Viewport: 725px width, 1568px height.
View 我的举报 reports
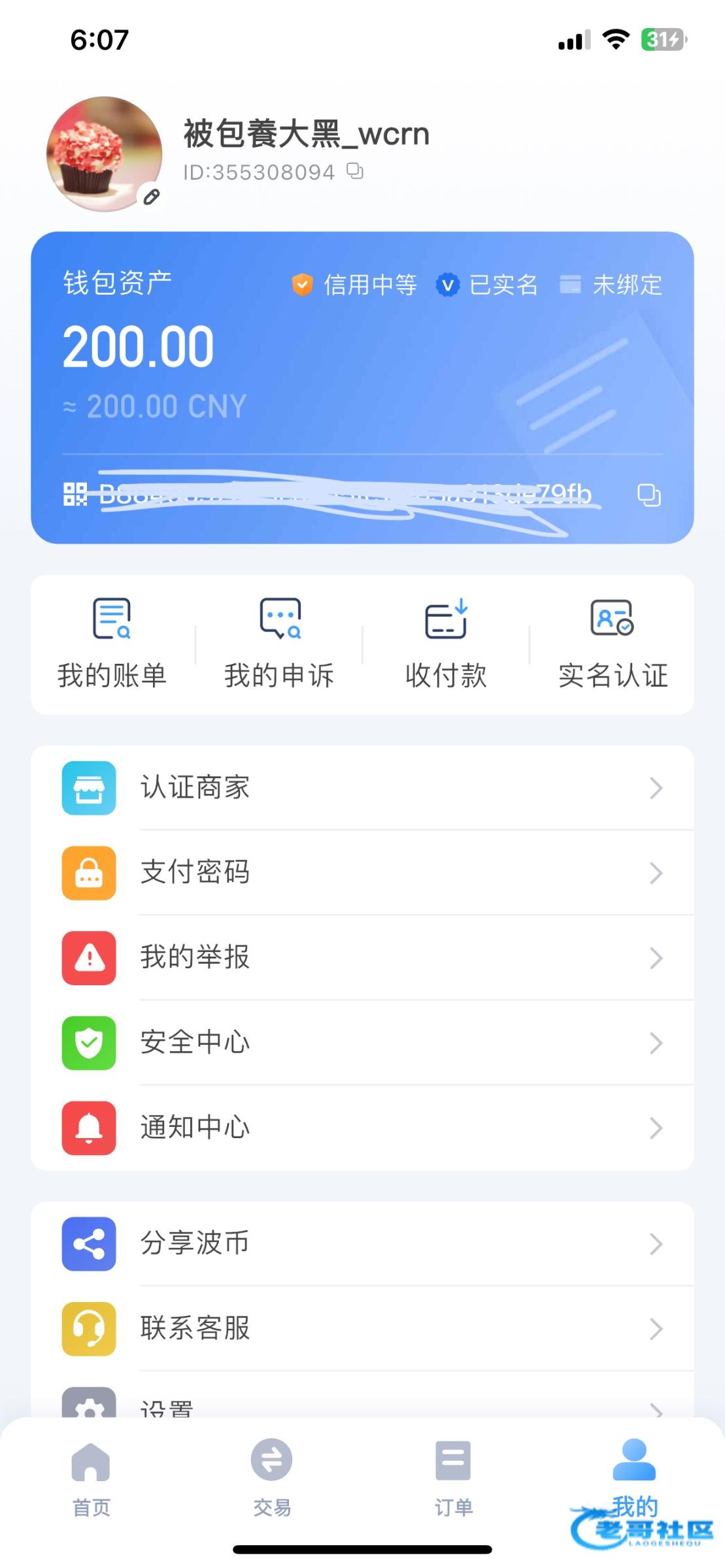pyautogui.click(x=362, y=958)
